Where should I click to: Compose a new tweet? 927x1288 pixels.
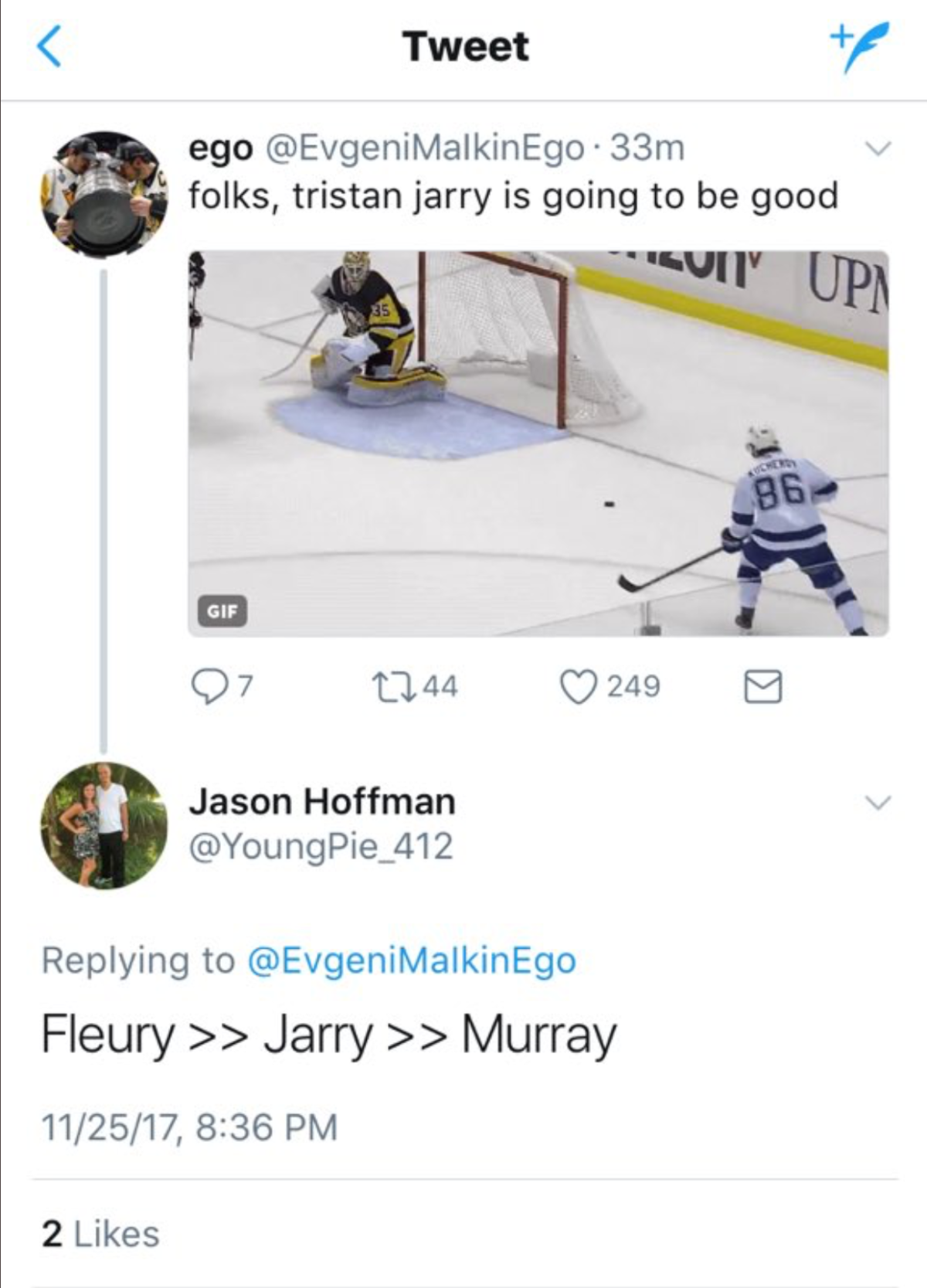(859, 45)
